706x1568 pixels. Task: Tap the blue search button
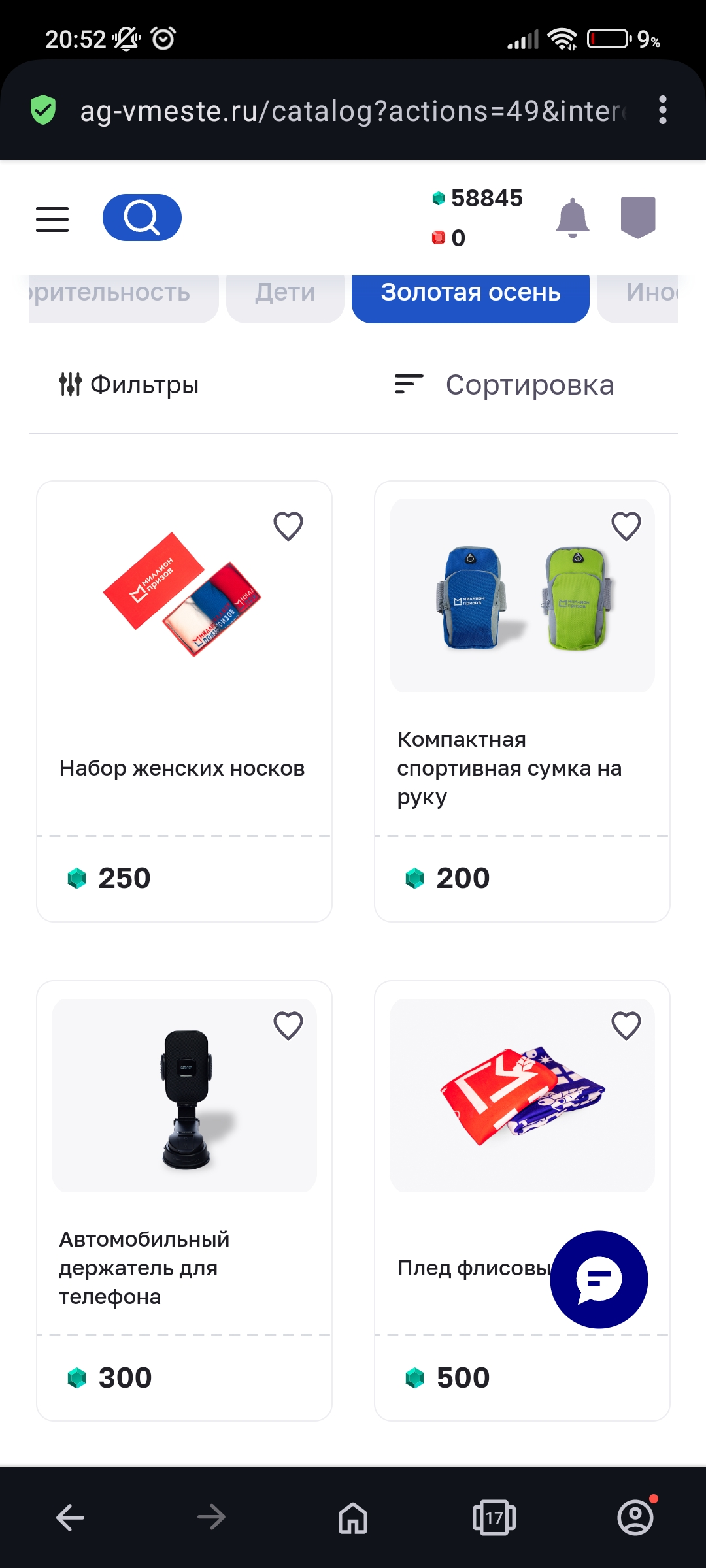point(142,218)
